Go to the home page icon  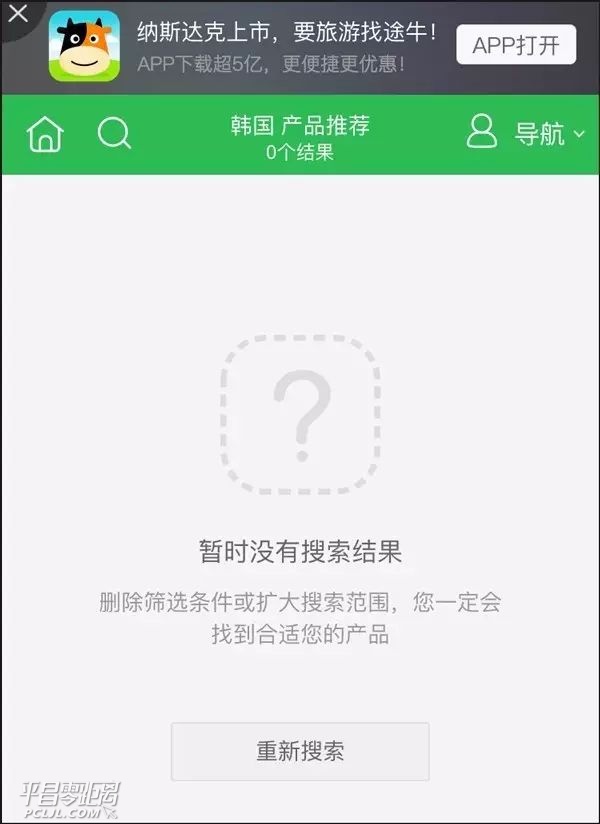(45, 133)
